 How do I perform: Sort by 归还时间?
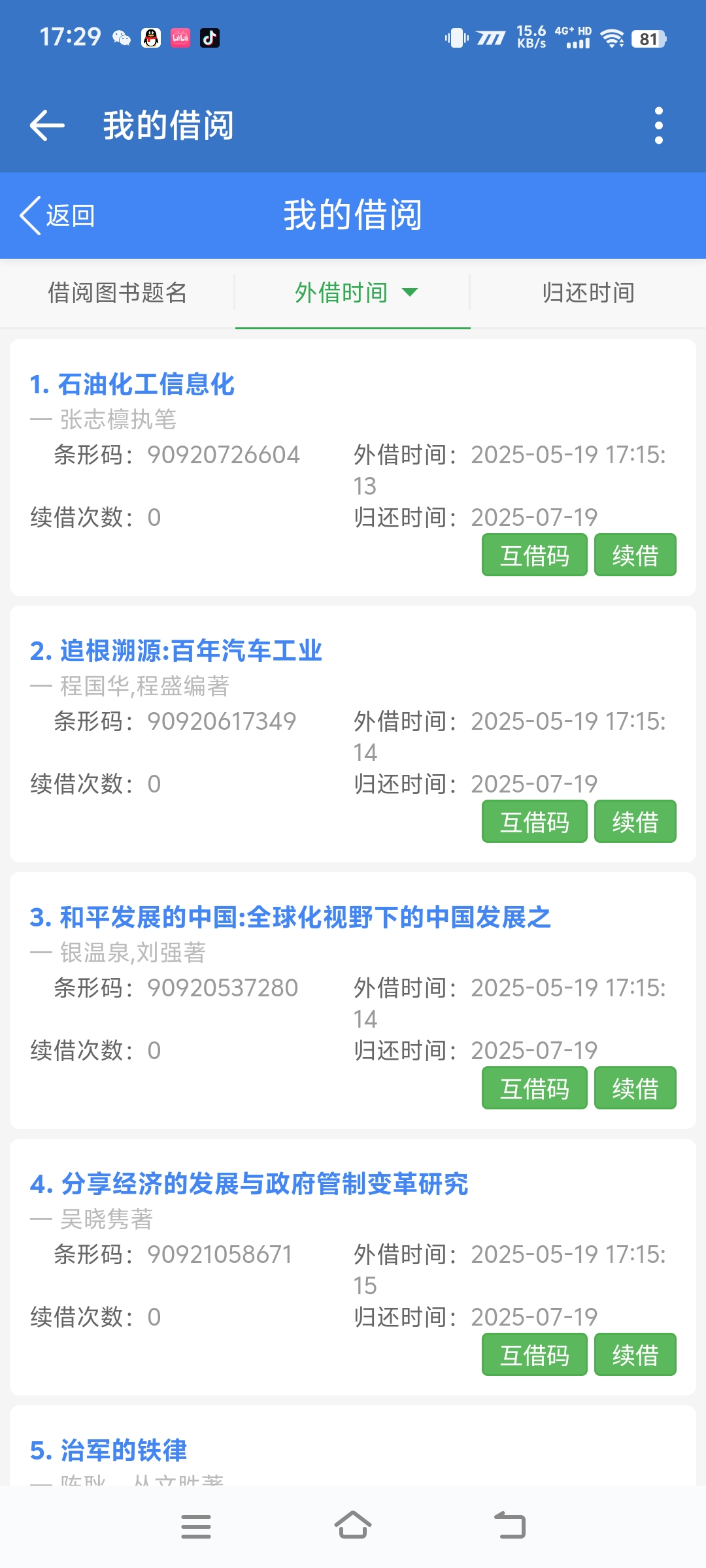point(588,293)
